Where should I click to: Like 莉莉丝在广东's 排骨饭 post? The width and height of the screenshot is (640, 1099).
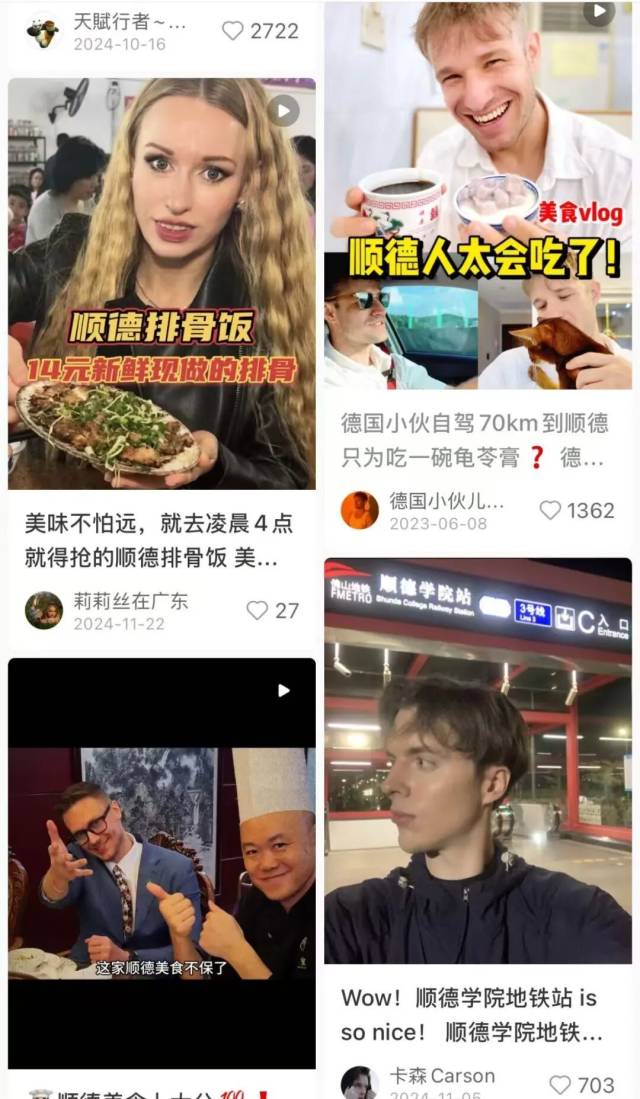click(258, 610)
